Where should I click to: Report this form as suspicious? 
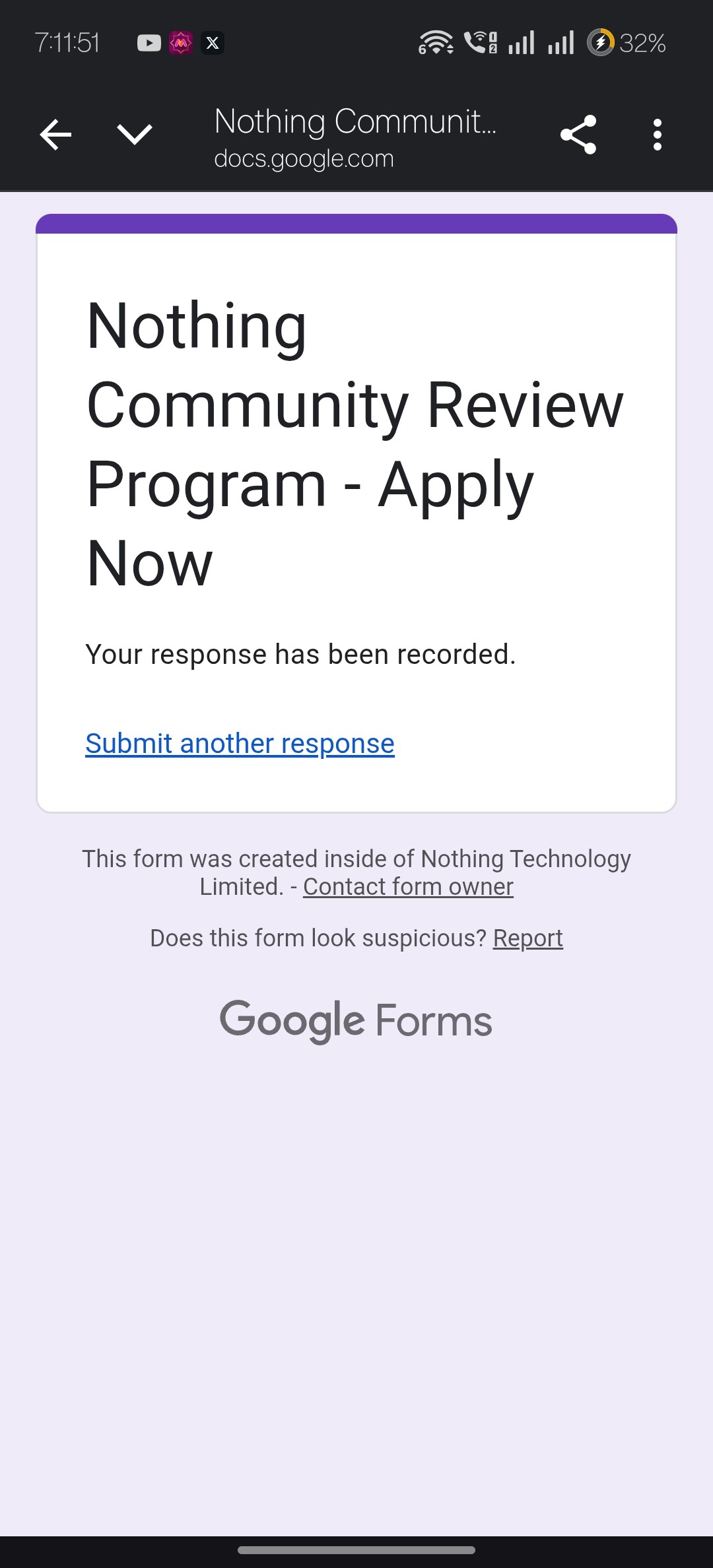527,938
